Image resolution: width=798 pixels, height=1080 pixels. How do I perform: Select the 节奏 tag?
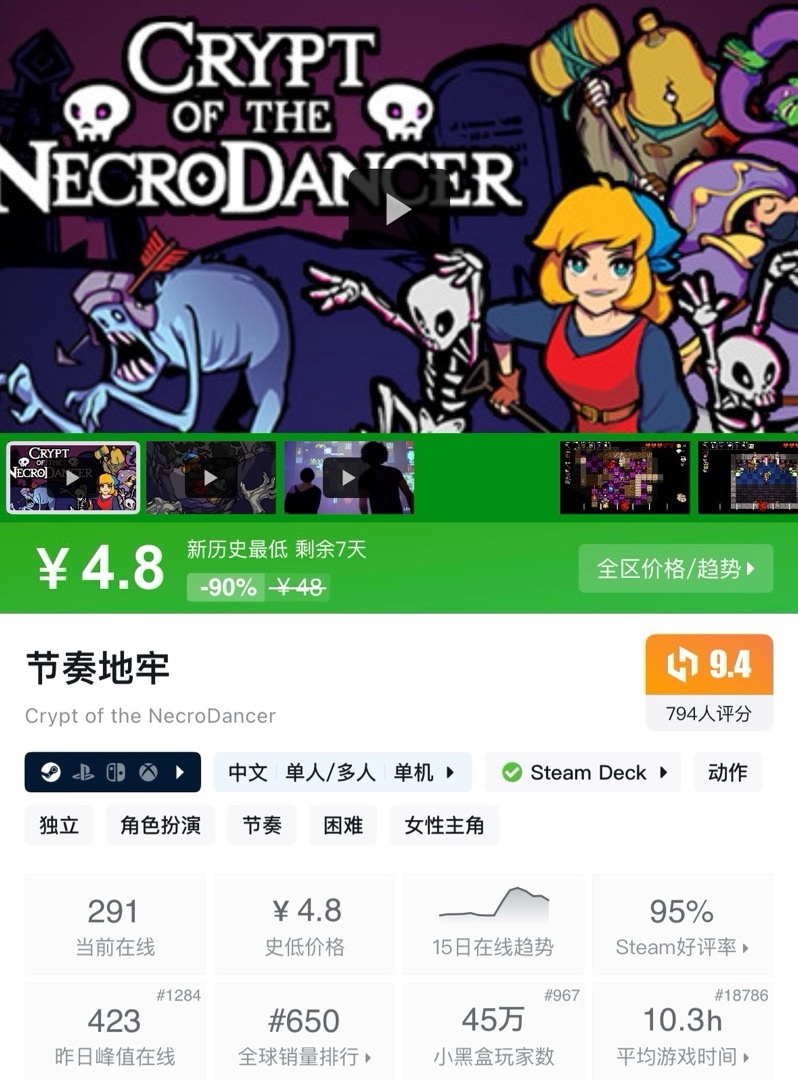262,825
